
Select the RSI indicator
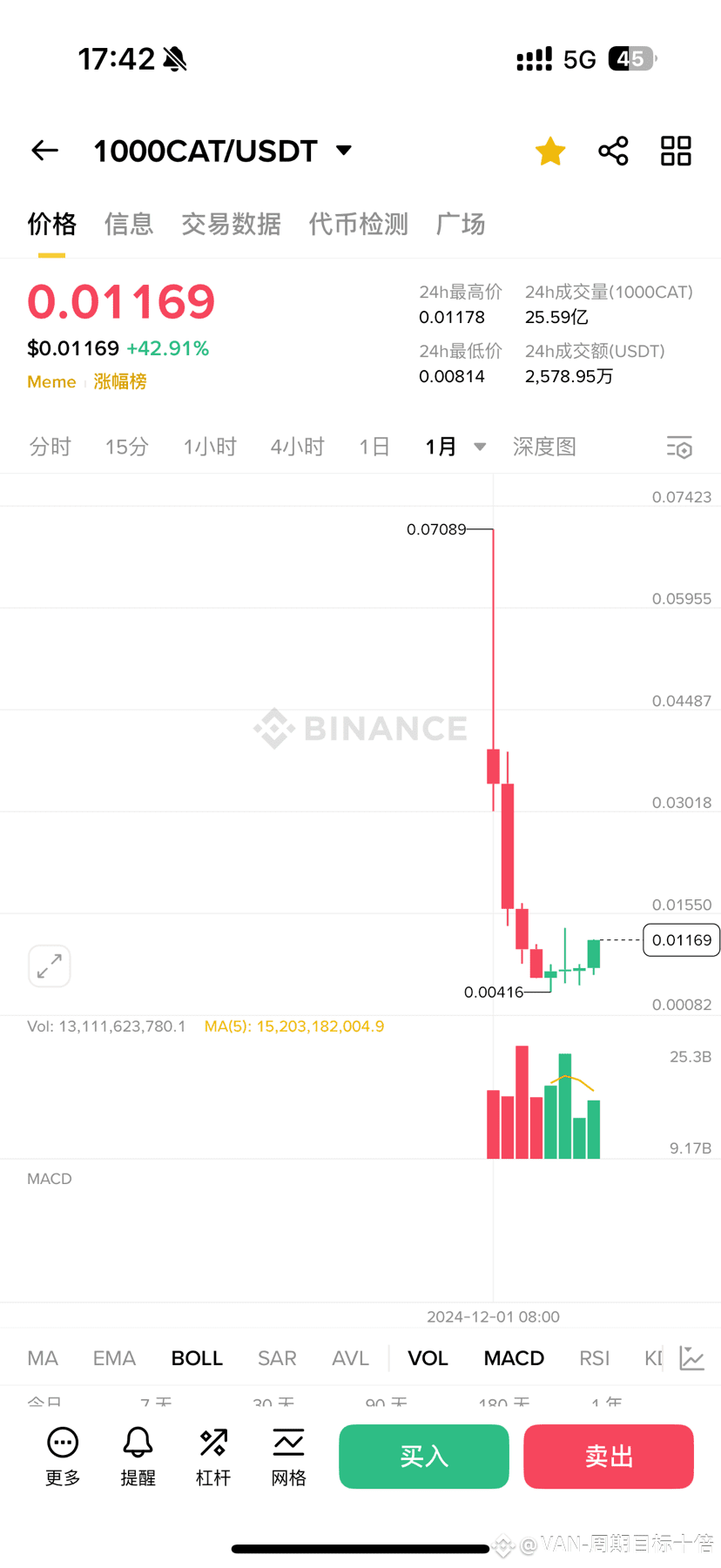tap(595, 1358)
